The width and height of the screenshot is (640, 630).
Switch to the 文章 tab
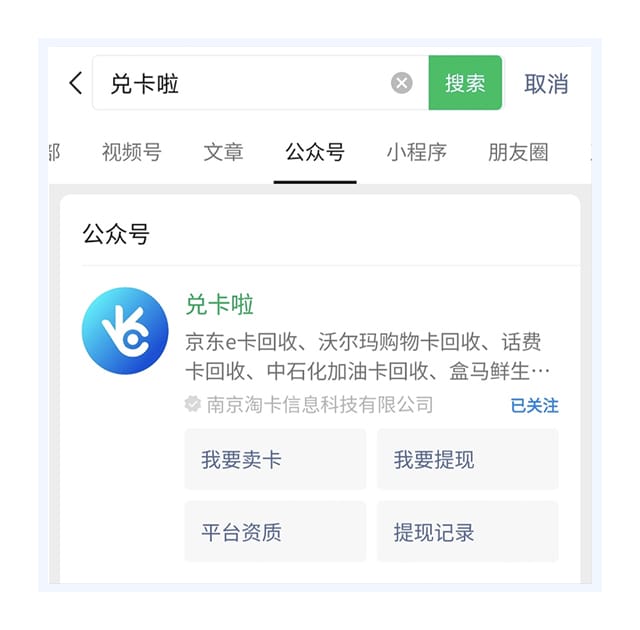(x=223, y=152)
